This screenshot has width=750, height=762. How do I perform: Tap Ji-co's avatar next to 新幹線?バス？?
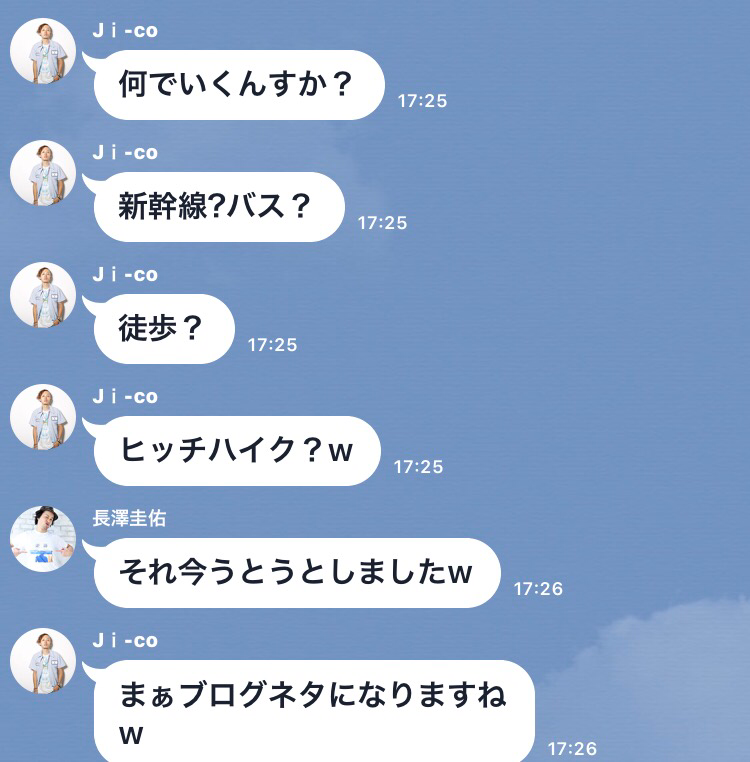[x=43, y=173]
